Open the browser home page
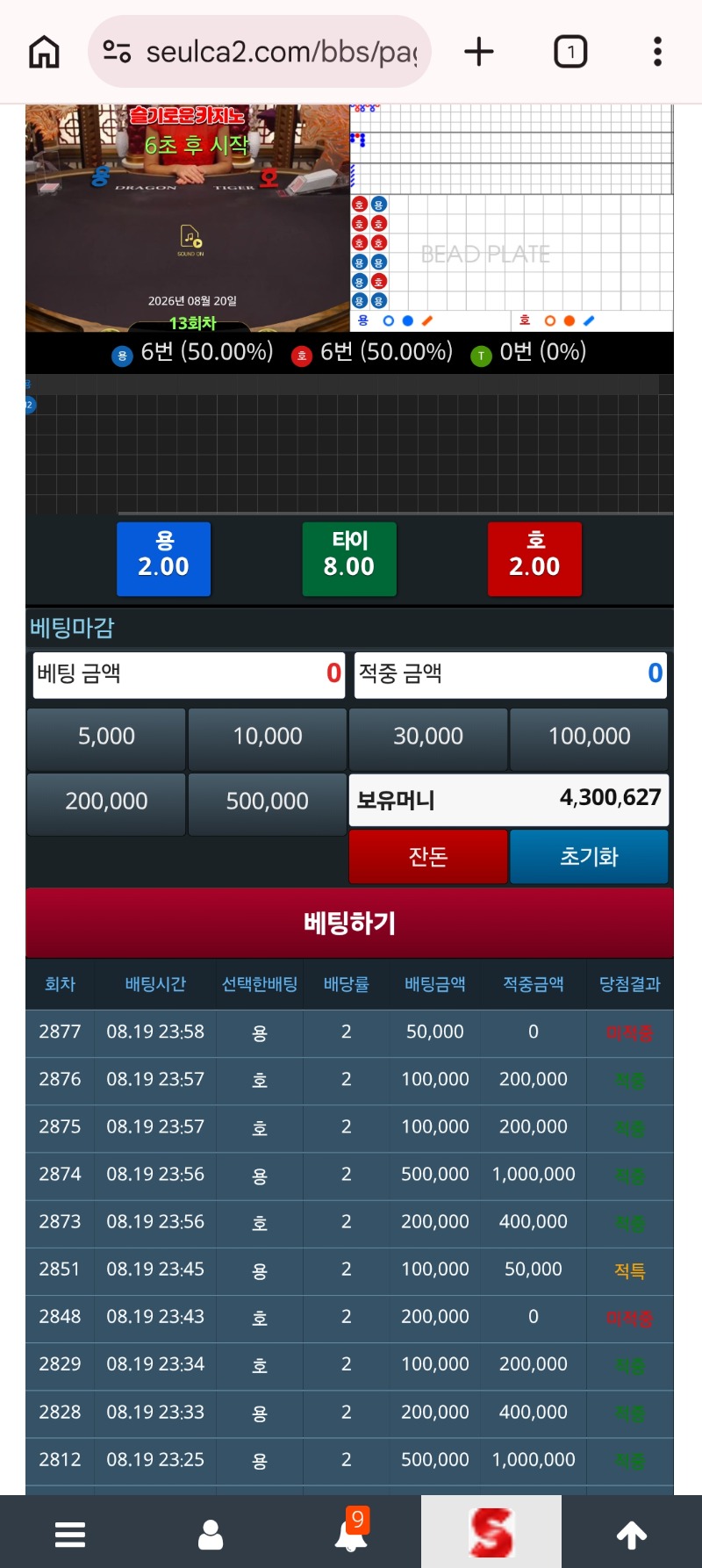Viewport: 702px width, 1568px height. (x=44, y=52)
